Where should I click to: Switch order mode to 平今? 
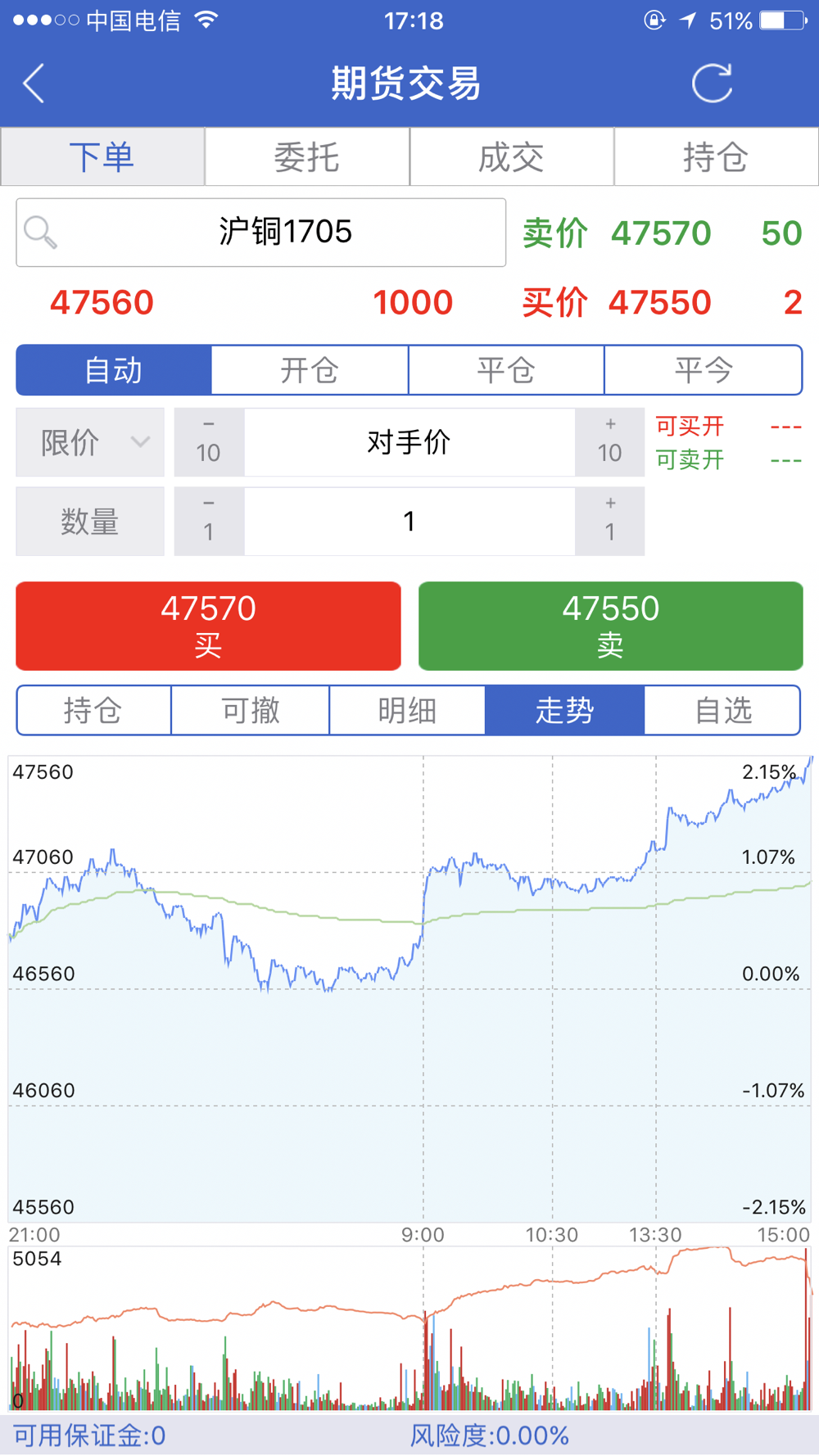[x=703, y=371]
